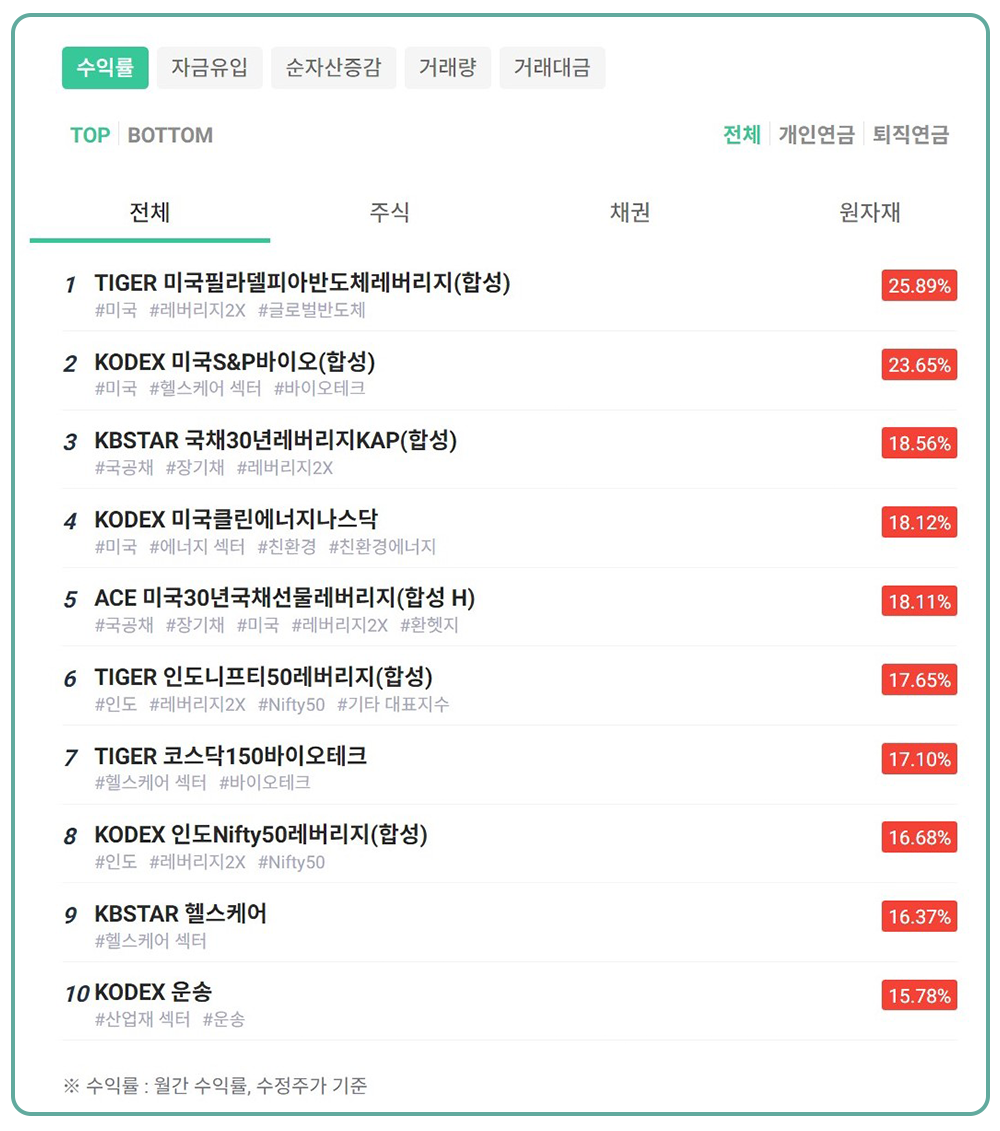Switch to the 자금유입 chip
1000x1131 pixels.
pos(209,68)
